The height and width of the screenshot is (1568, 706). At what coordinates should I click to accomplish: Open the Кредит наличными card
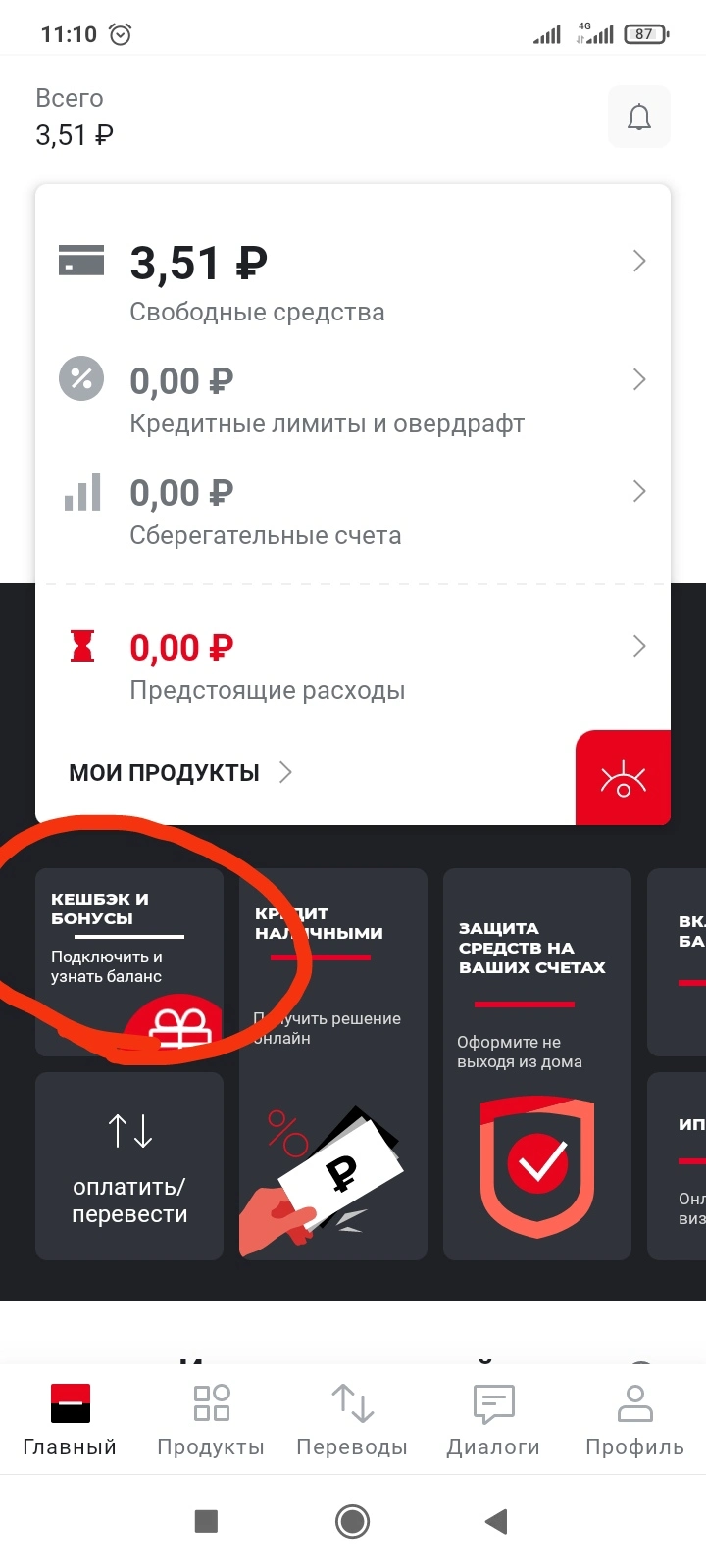click(x=333, y=1064)
